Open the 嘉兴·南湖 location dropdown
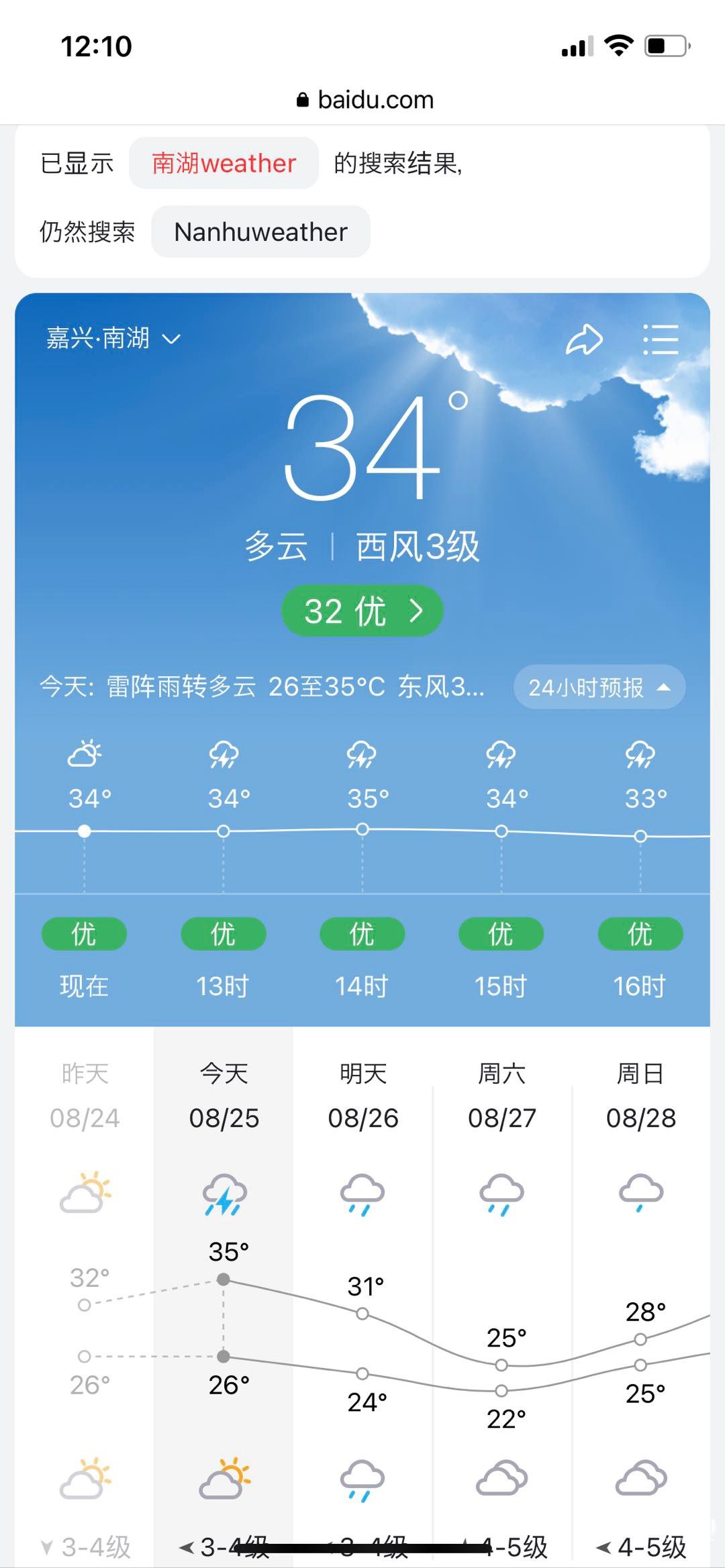 (x=113, y=338)
